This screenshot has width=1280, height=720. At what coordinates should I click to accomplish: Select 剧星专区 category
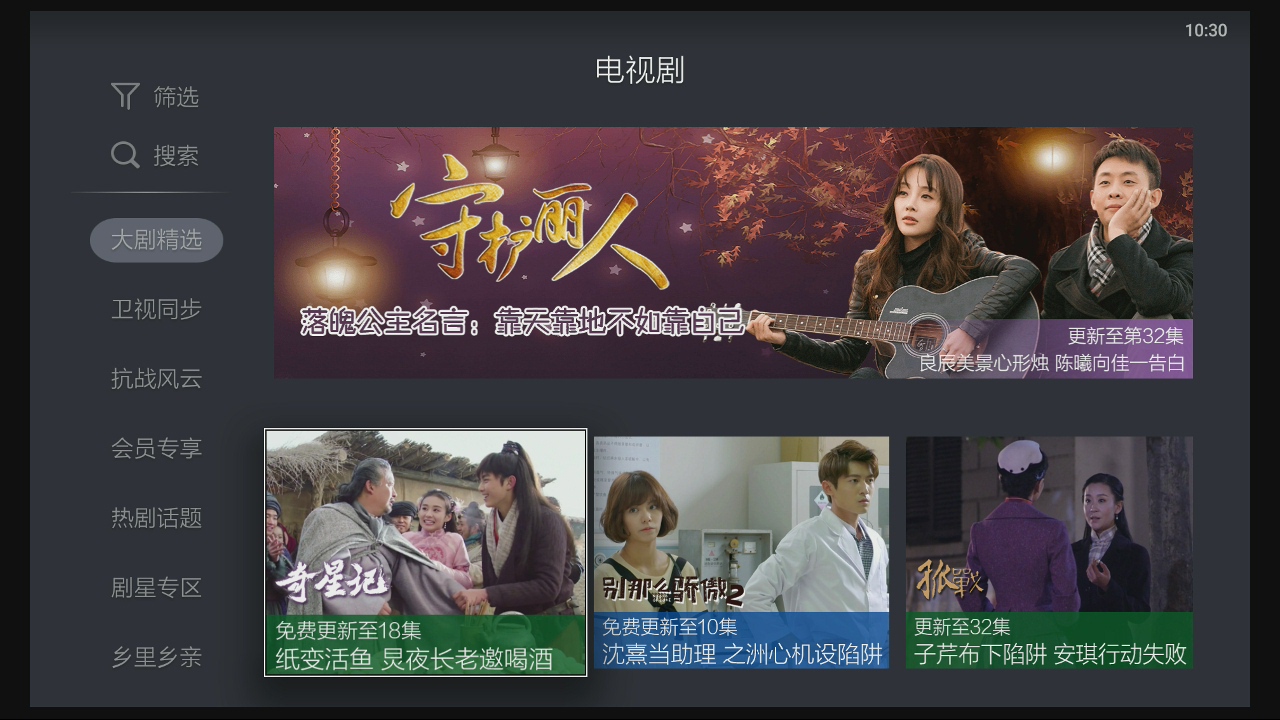(156, 588)
